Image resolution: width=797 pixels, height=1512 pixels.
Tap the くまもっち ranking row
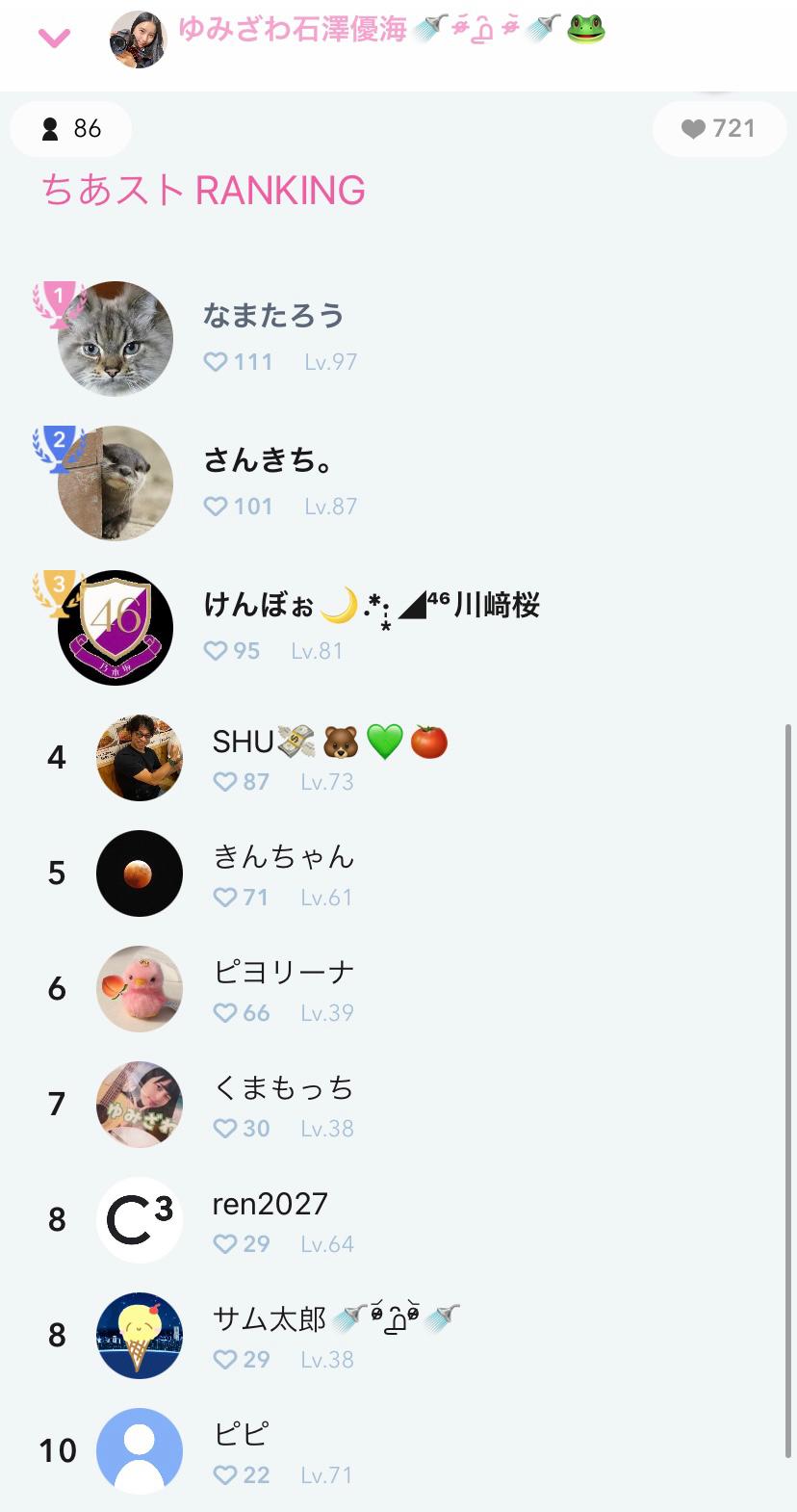coord(282,1105)
